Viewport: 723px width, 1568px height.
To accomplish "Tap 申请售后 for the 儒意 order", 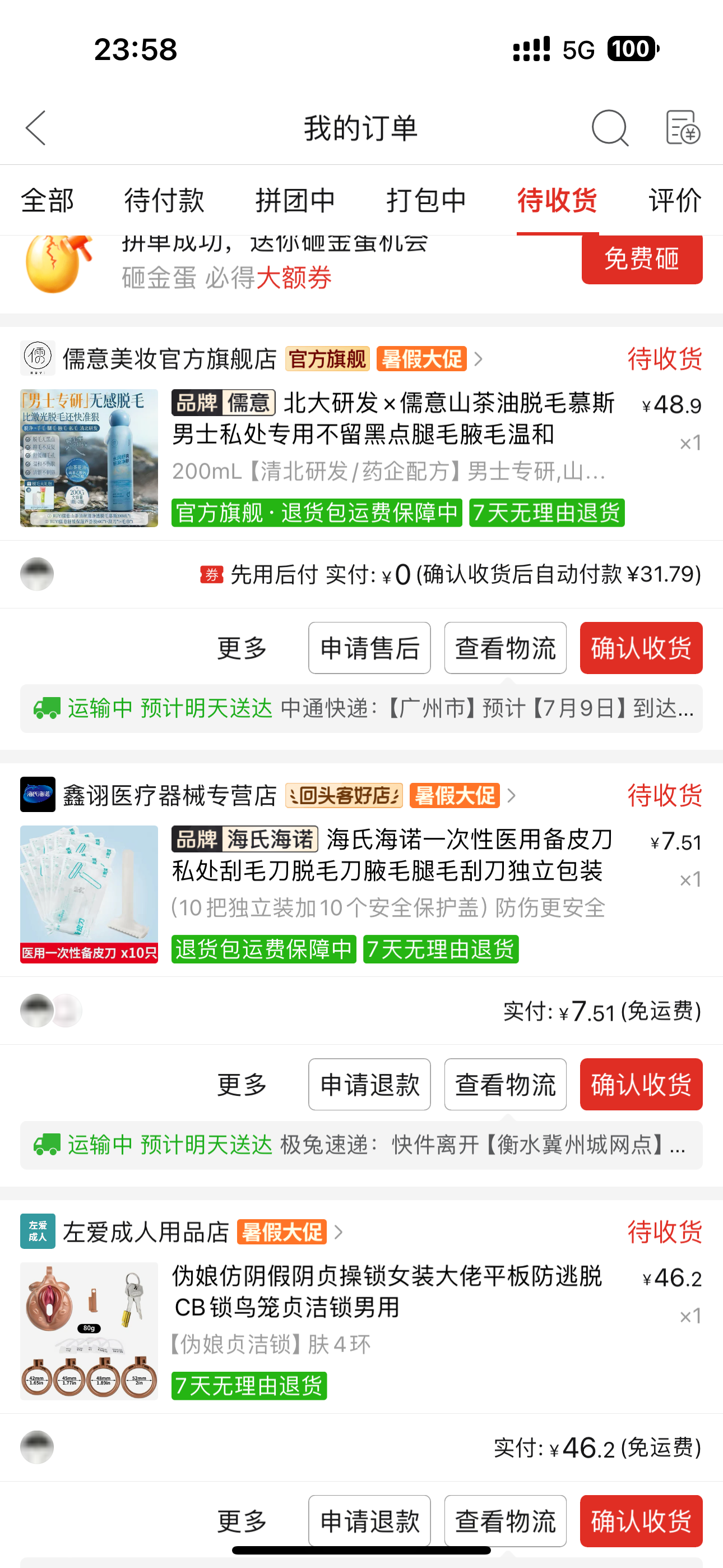I will coord(369,648).
